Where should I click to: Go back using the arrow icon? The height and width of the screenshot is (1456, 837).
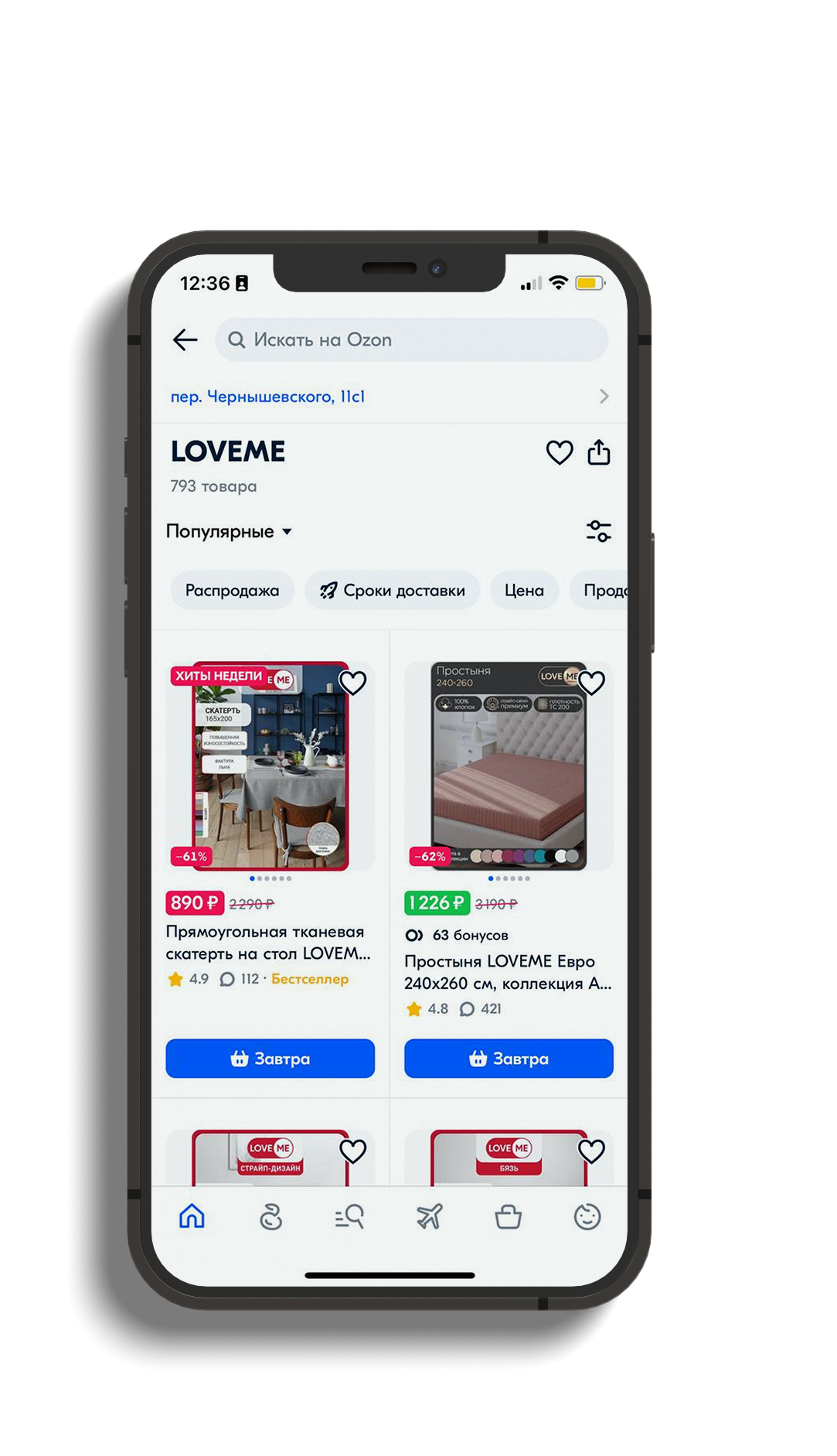(x=185, y=339)
